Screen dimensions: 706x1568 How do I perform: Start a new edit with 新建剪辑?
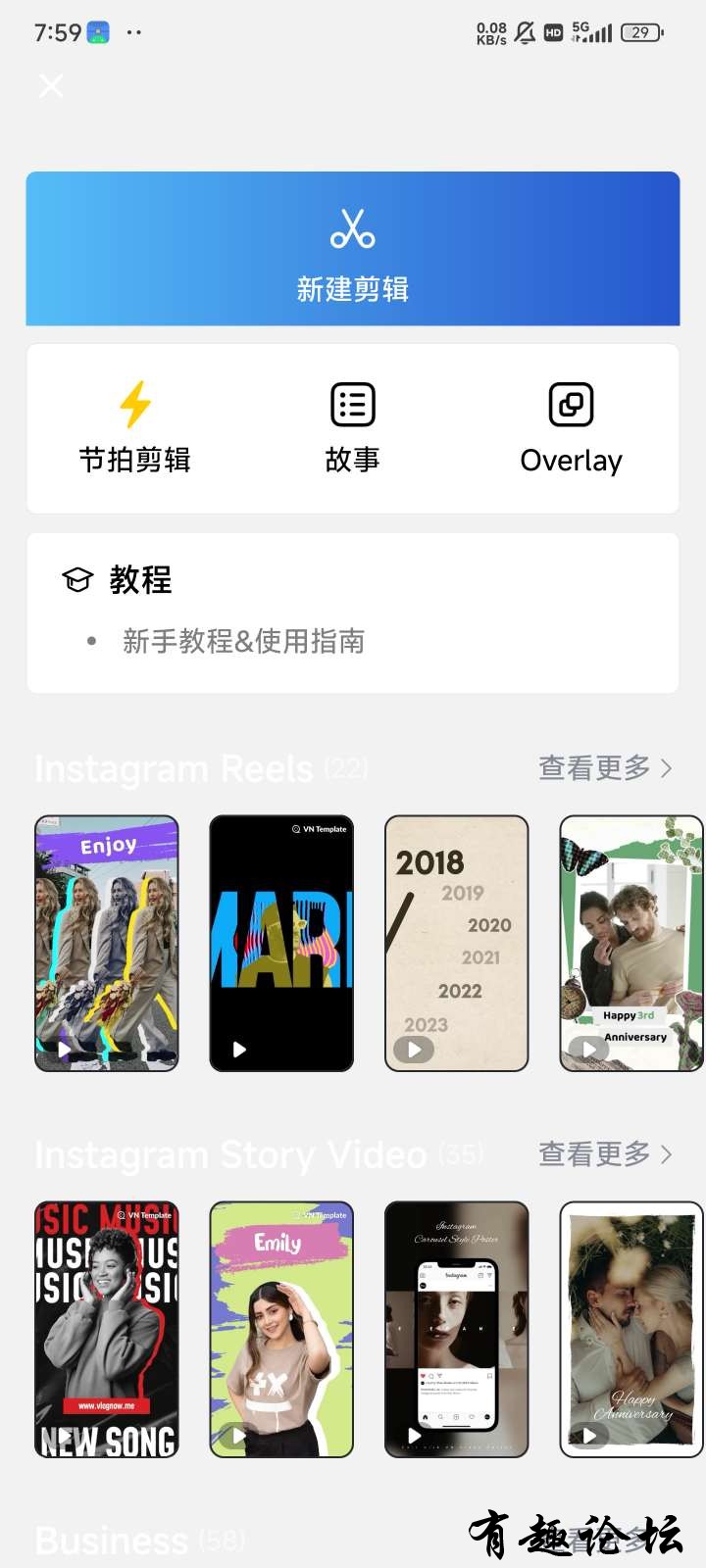coord(353,249)
